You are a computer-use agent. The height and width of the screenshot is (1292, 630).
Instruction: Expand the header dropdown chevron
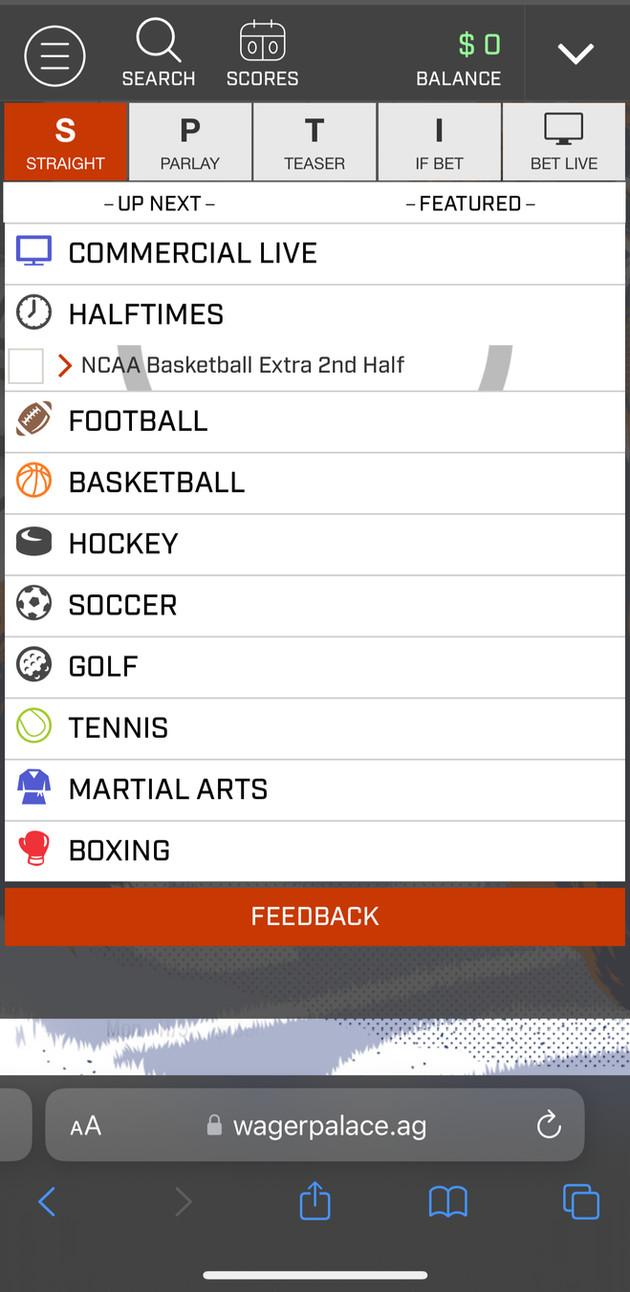(576, 54)
